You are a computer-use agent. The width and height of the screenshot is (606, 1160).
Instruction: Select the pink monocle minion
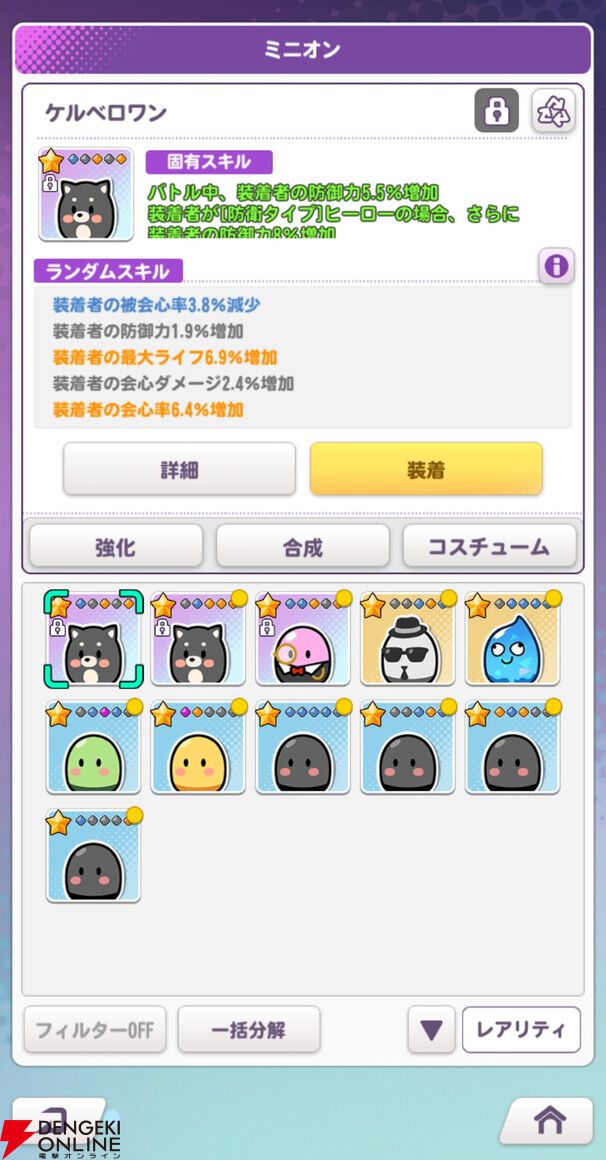point(303,640)
